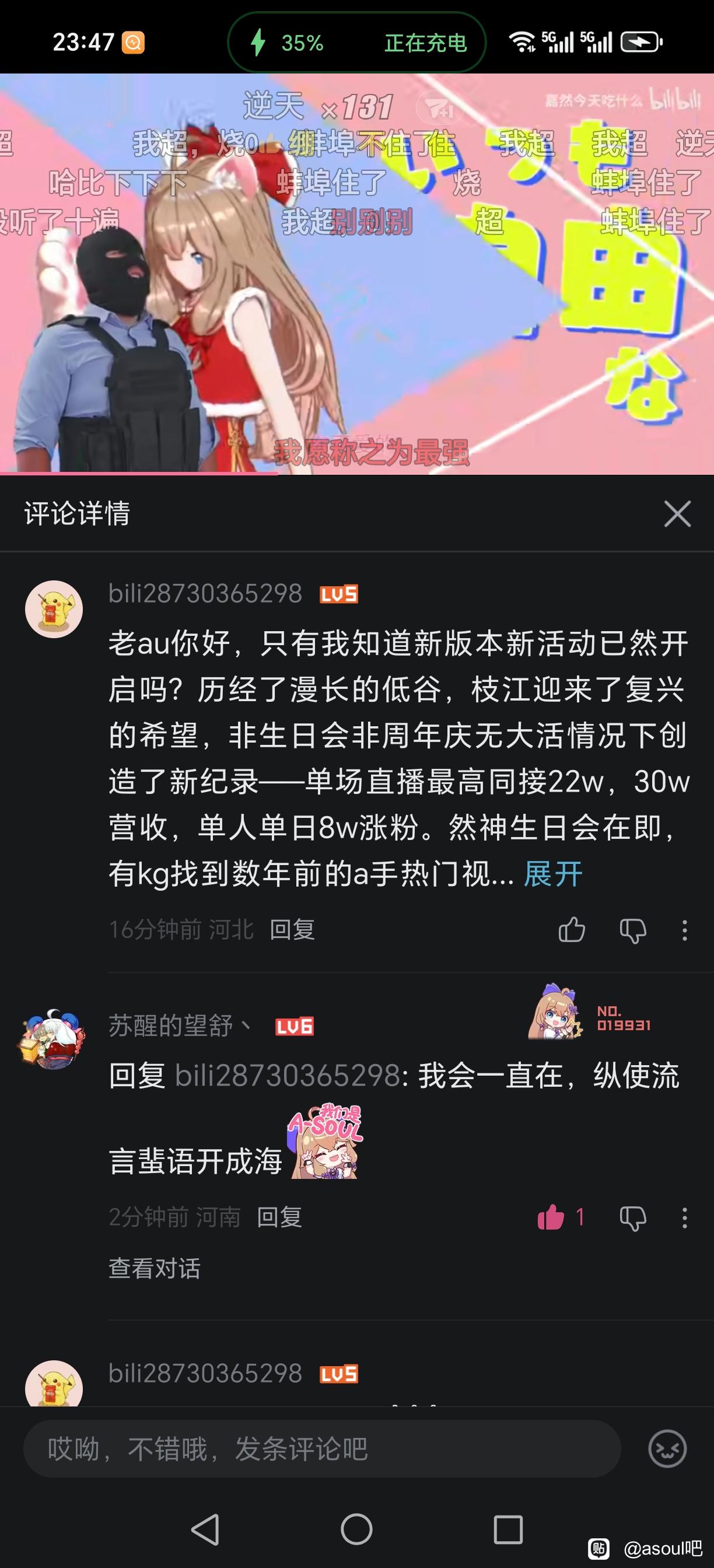Open the overflow menu on 苏醒的望舒's reply
Screen dimensions: 714x1568
pos(685,1218)
